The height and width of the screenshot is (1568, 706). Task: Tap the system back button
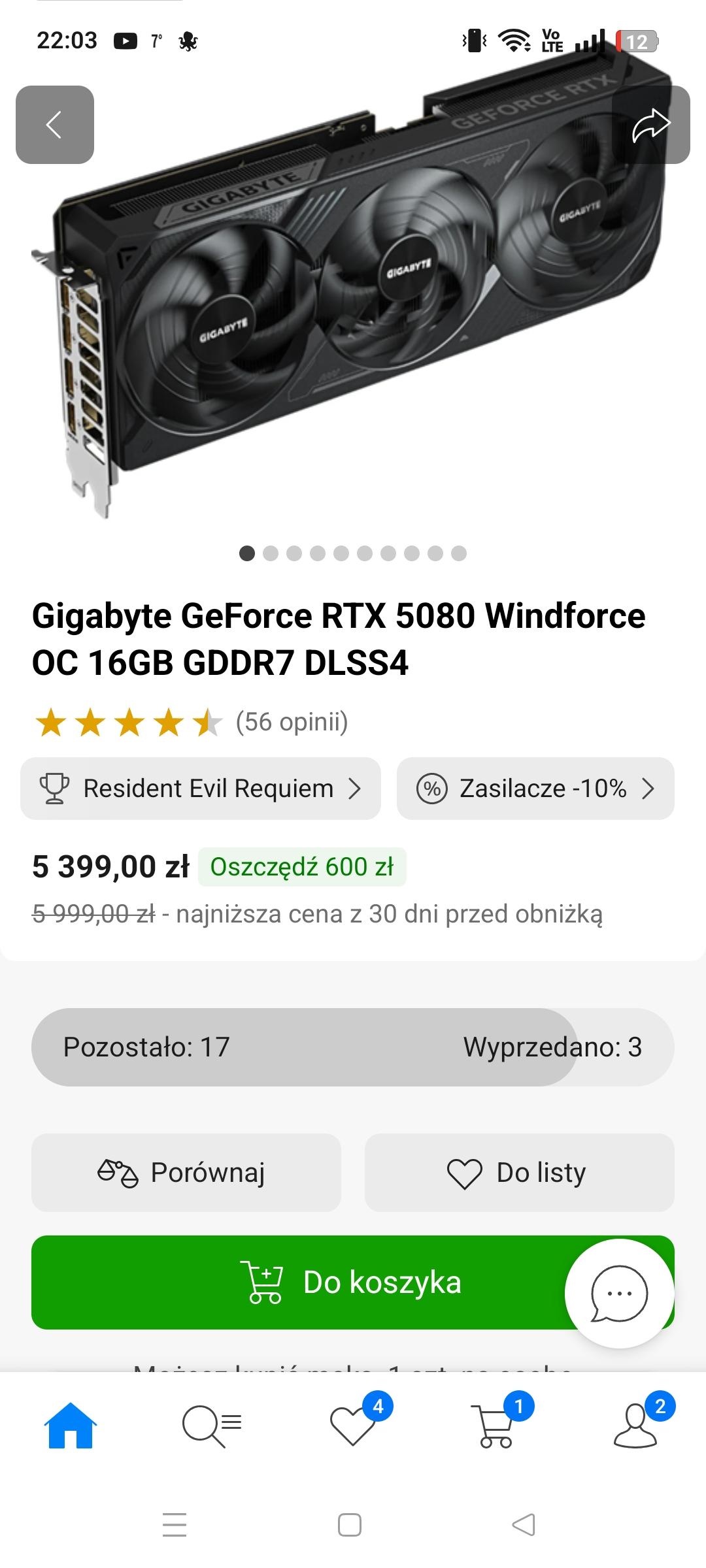(524, 1525)
